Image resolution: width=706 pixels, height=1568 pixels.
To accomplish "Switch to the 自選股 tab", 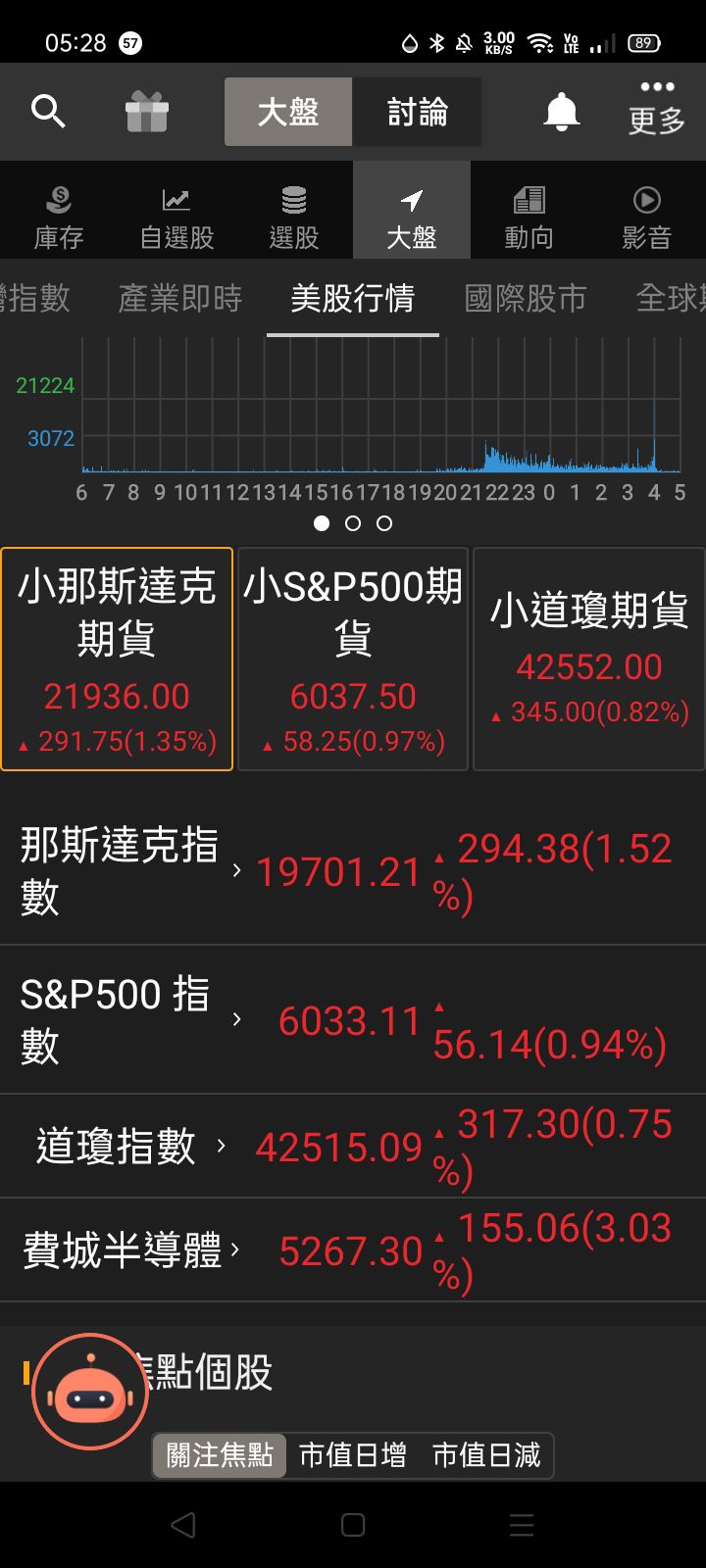I will coord(176,218).
